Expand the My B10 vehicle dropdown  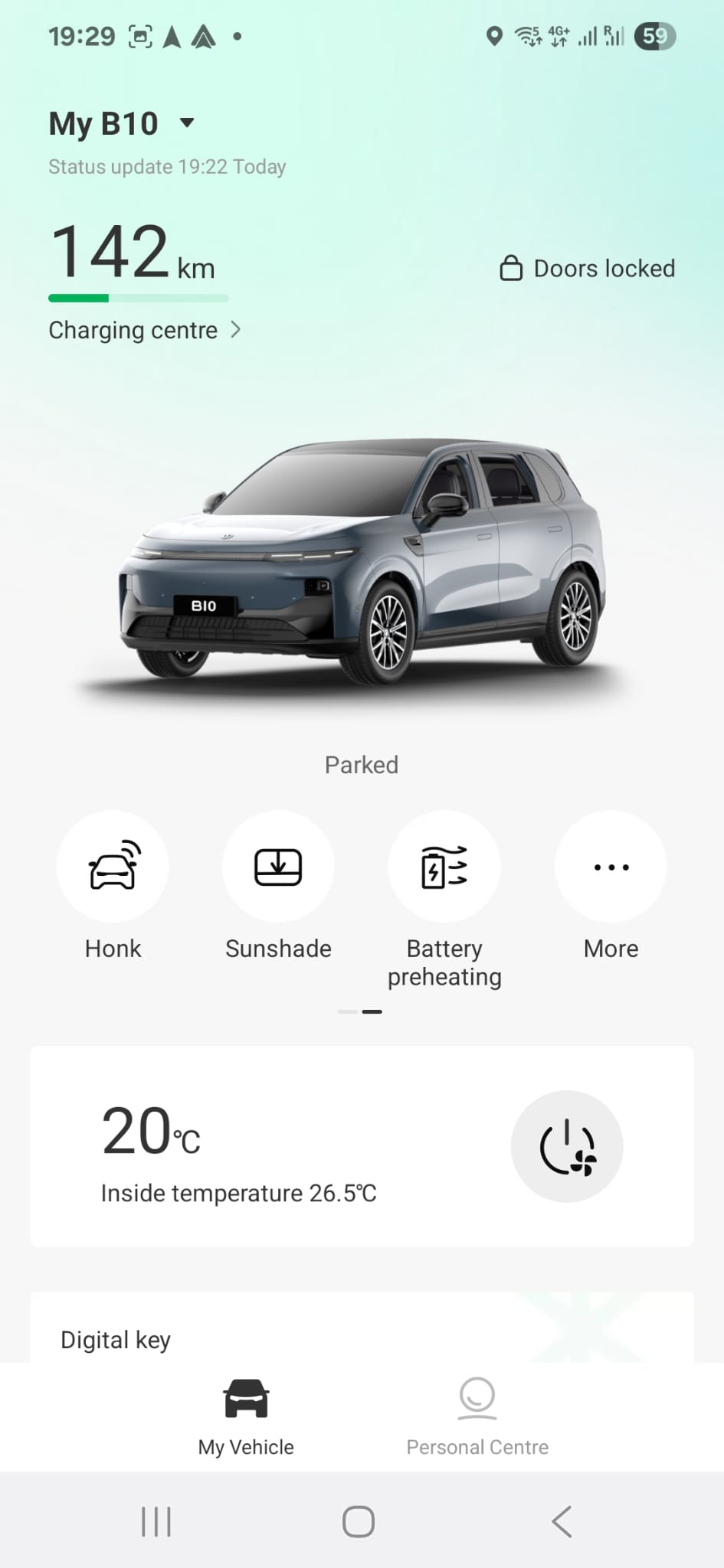pos(186,122)
